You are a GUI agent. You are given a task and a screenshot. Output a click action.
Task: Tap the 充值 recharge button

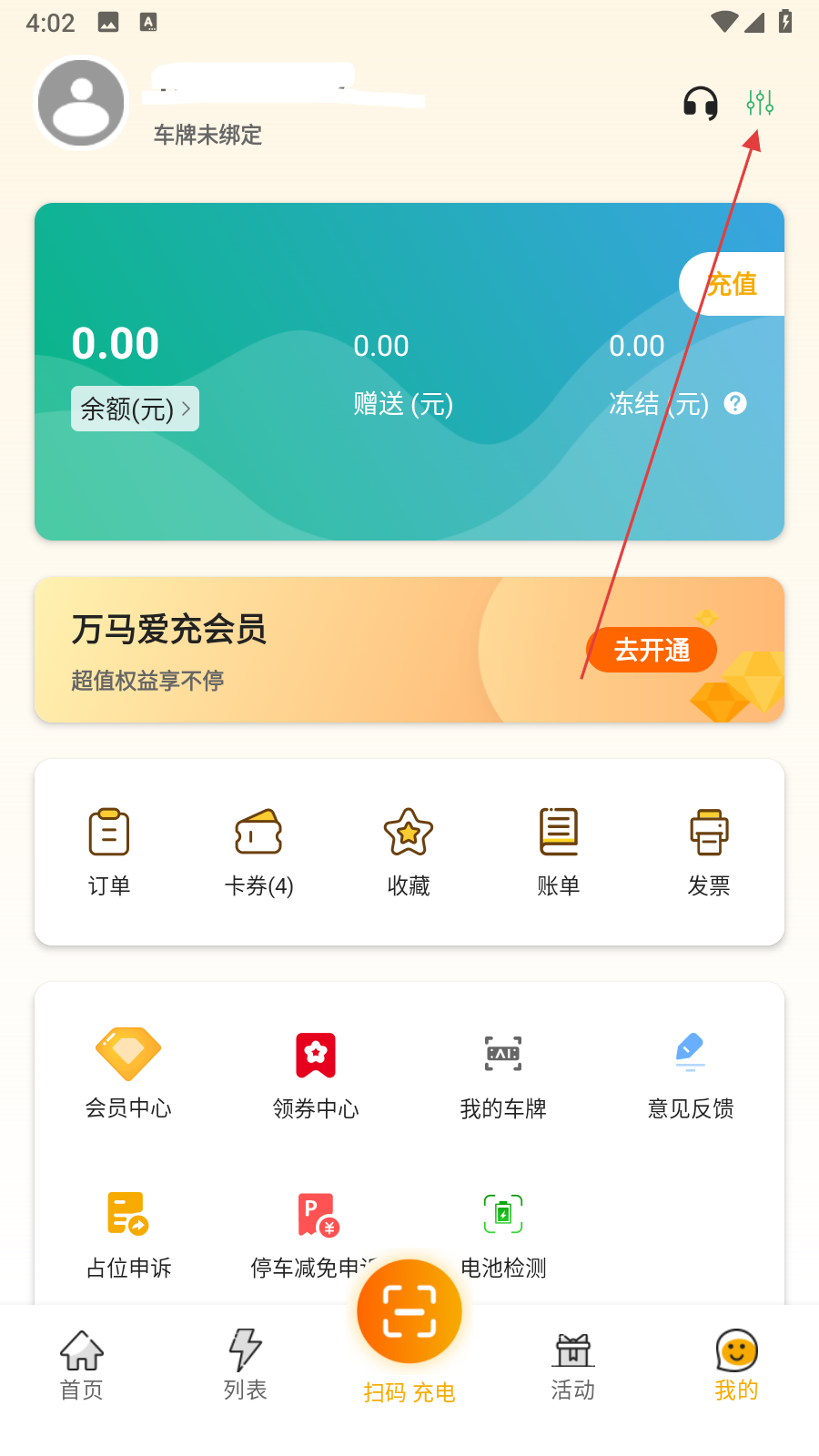pos(732,284)
